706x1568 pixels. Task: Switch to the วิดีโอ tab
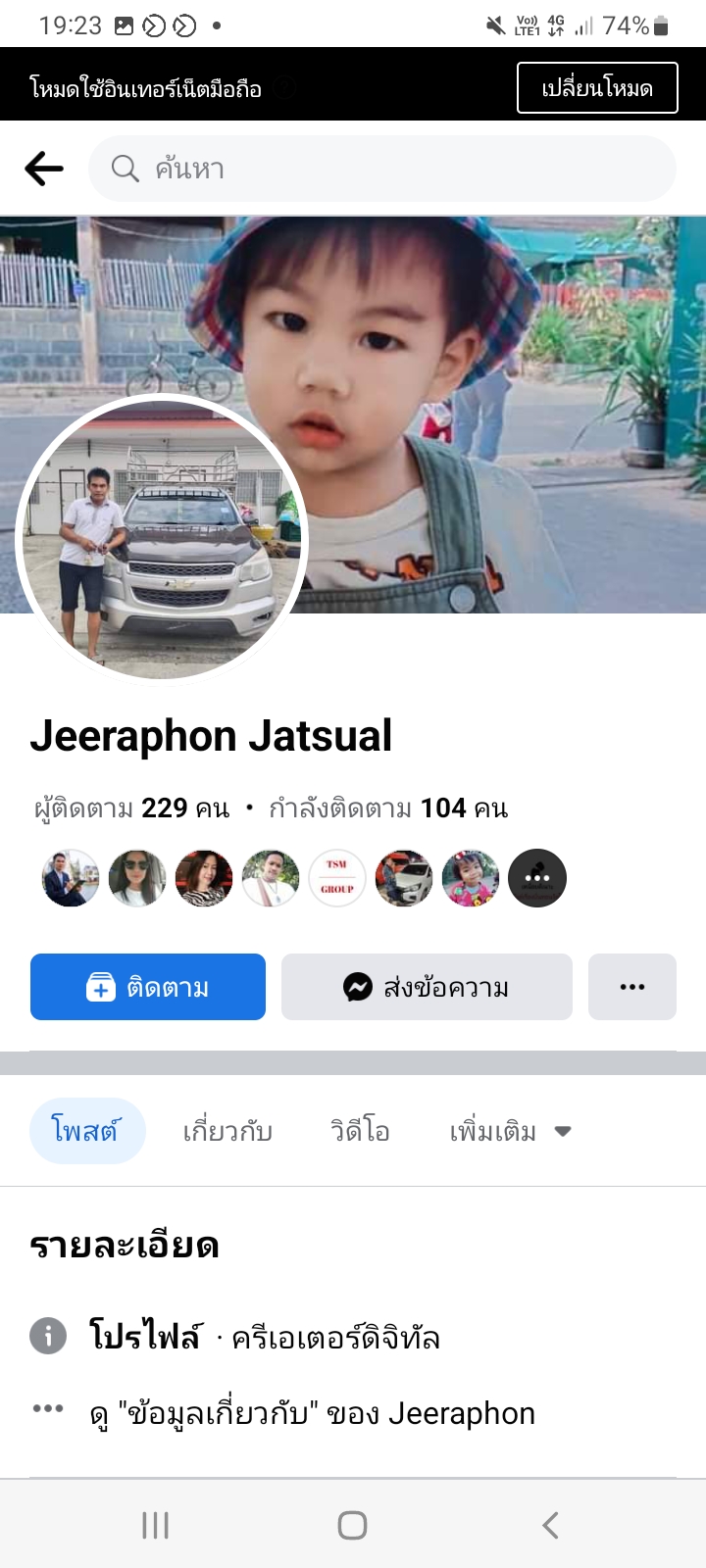pyautogui.click(x=360, y=1131)
